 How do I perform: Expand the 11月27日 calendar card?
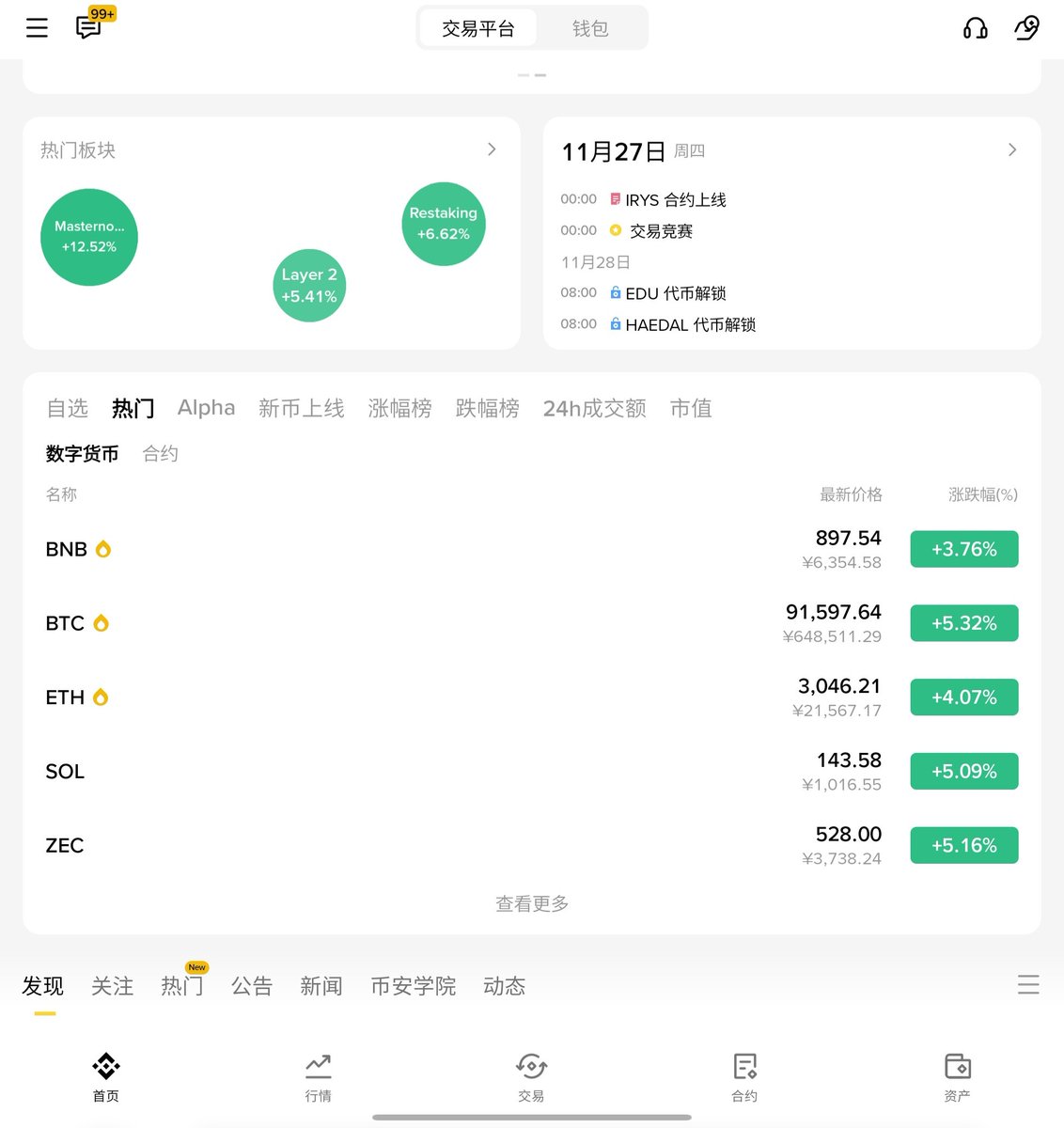tap(1011, 149)
